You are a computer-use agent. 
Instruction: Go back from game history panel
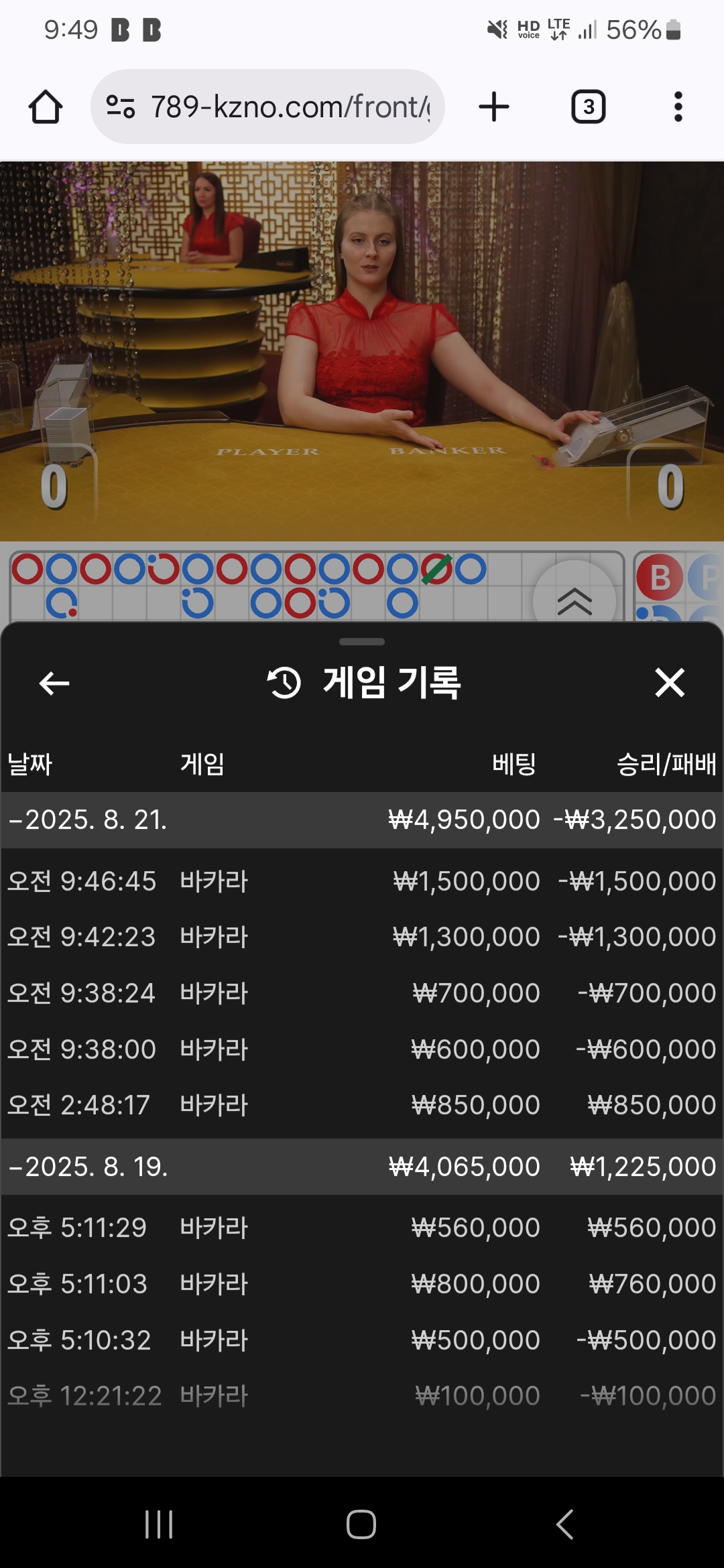tap(54, 683)
